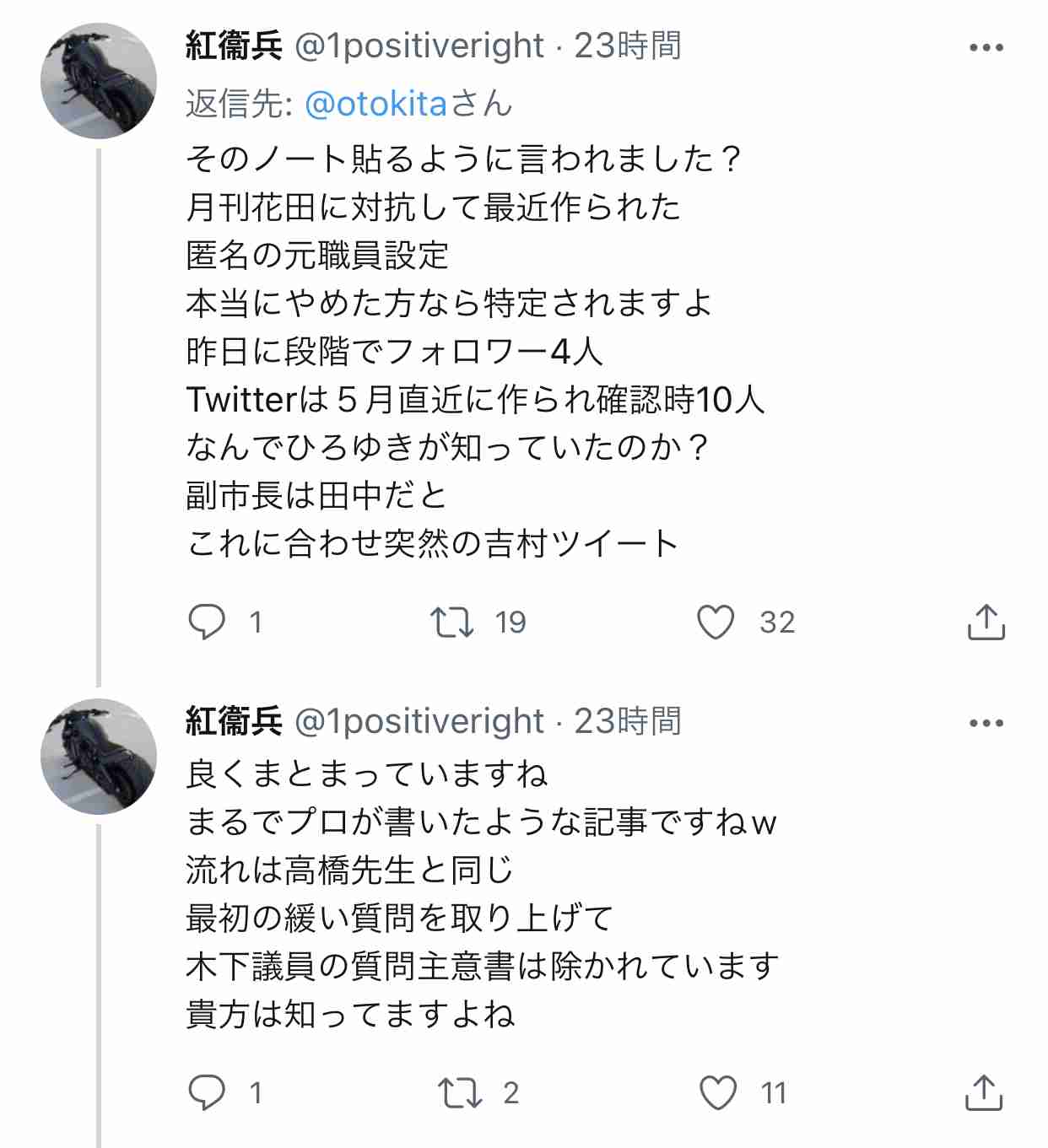Like the second tweet with the heart icon
Screen dimensions: 1048x1148
pyautogui.click(x=718, y=1095)
